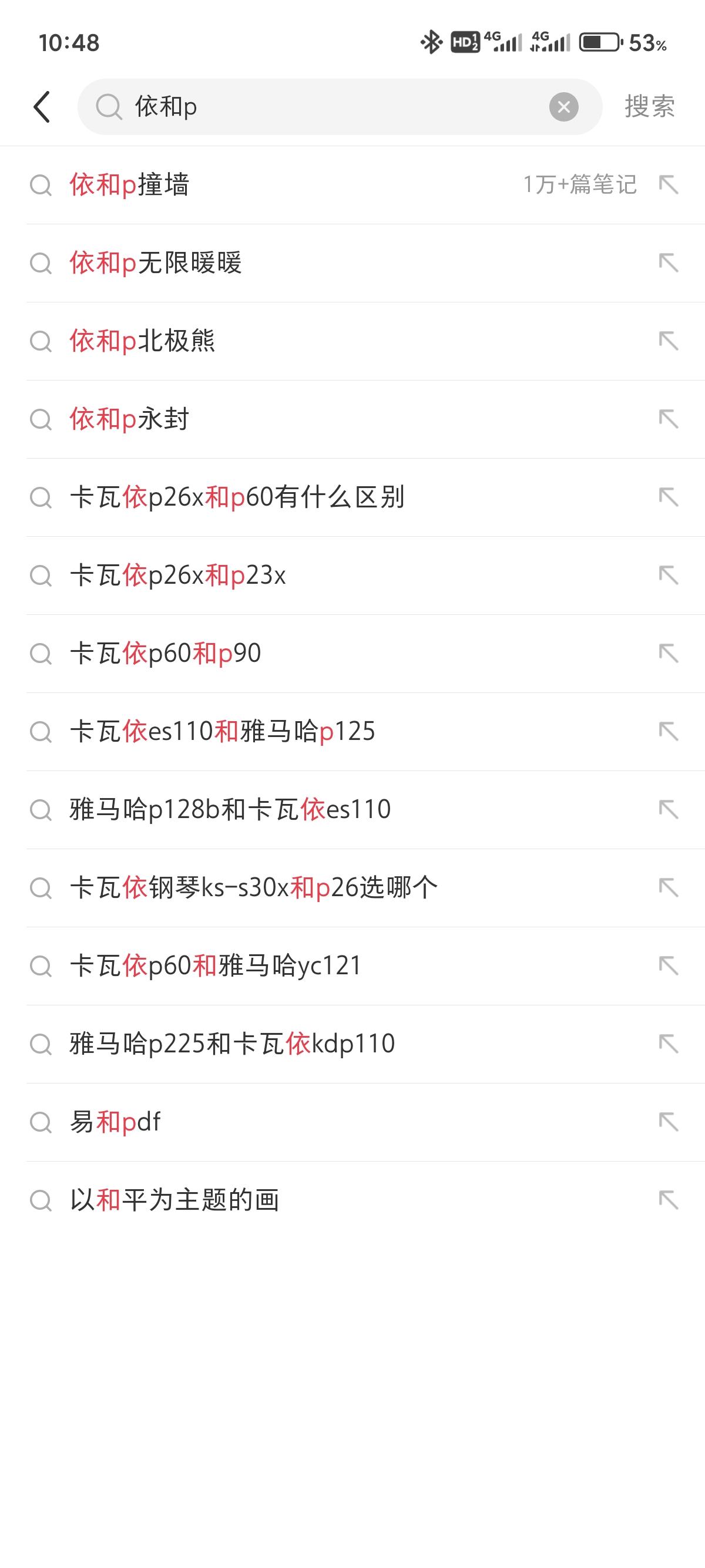Screen dimensions: 705x1568
Task: Tap the fill-in arrow beside 雅马哈p225和卡瓦依kdp110
Action: click(x=669, y=1044)
